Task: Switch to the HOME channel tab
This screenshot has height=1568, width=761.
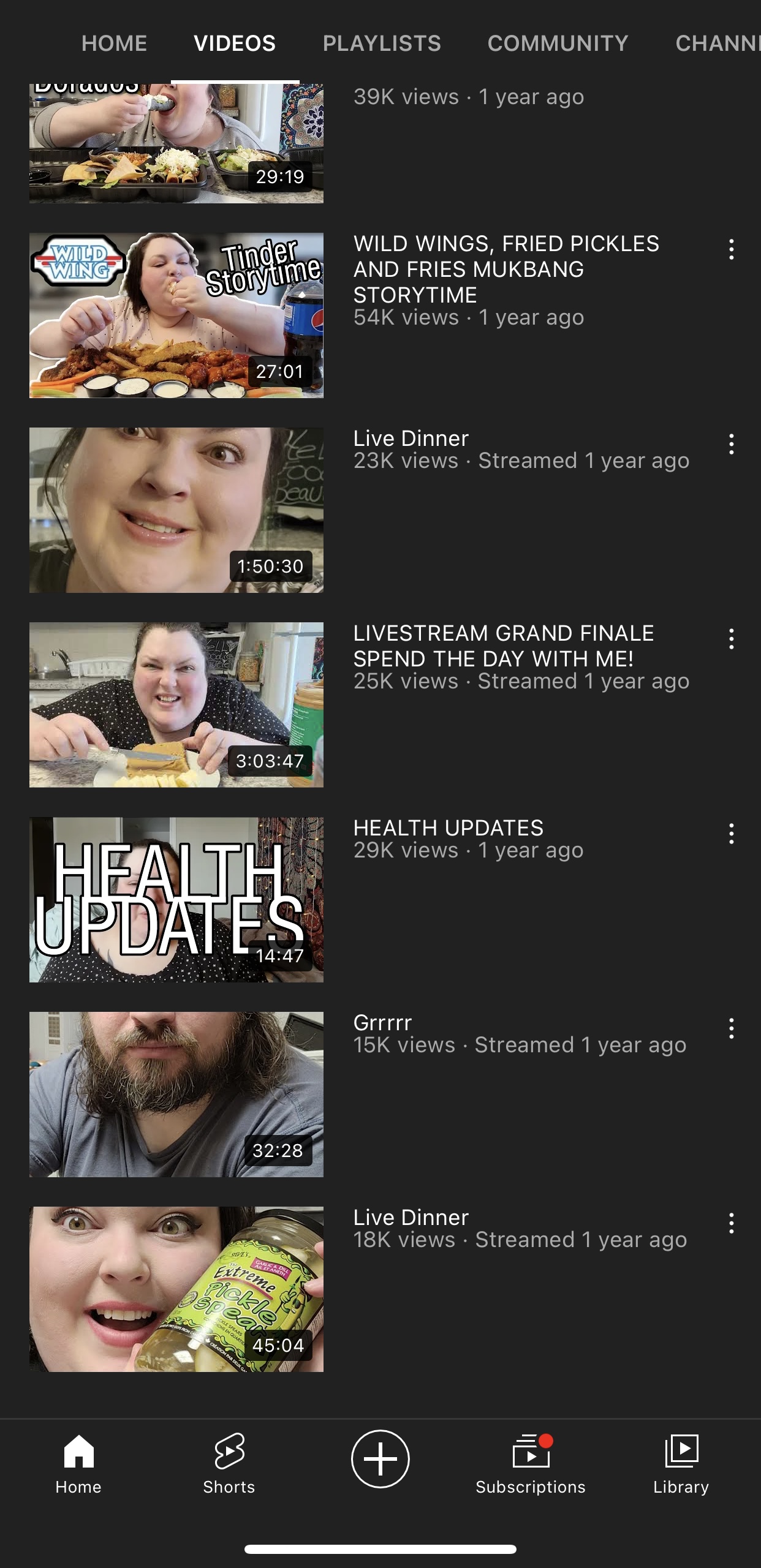Action: pyautogui.click(x=114, y=43)
